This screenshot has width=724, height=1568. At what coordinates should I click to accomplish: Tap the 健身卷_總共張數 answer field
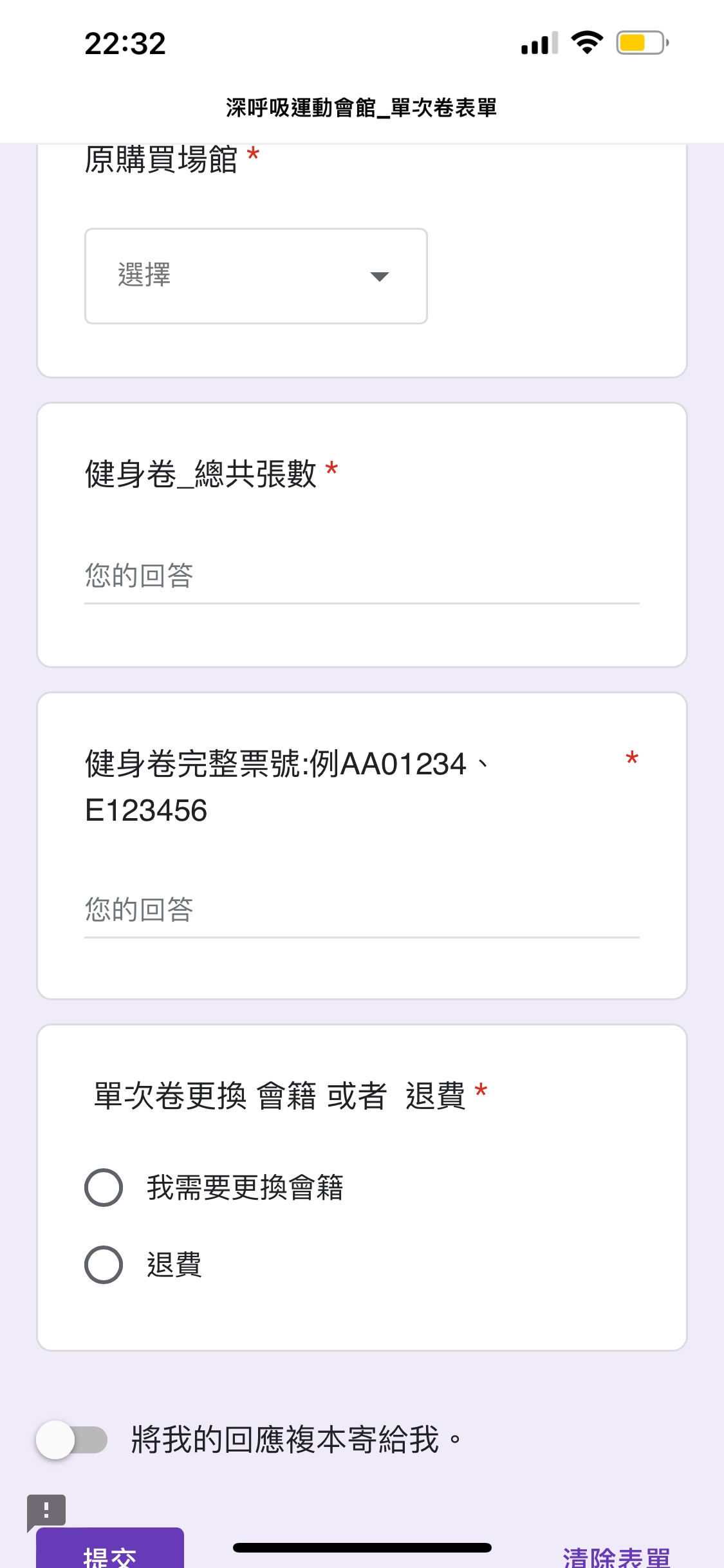coord(361,576)
